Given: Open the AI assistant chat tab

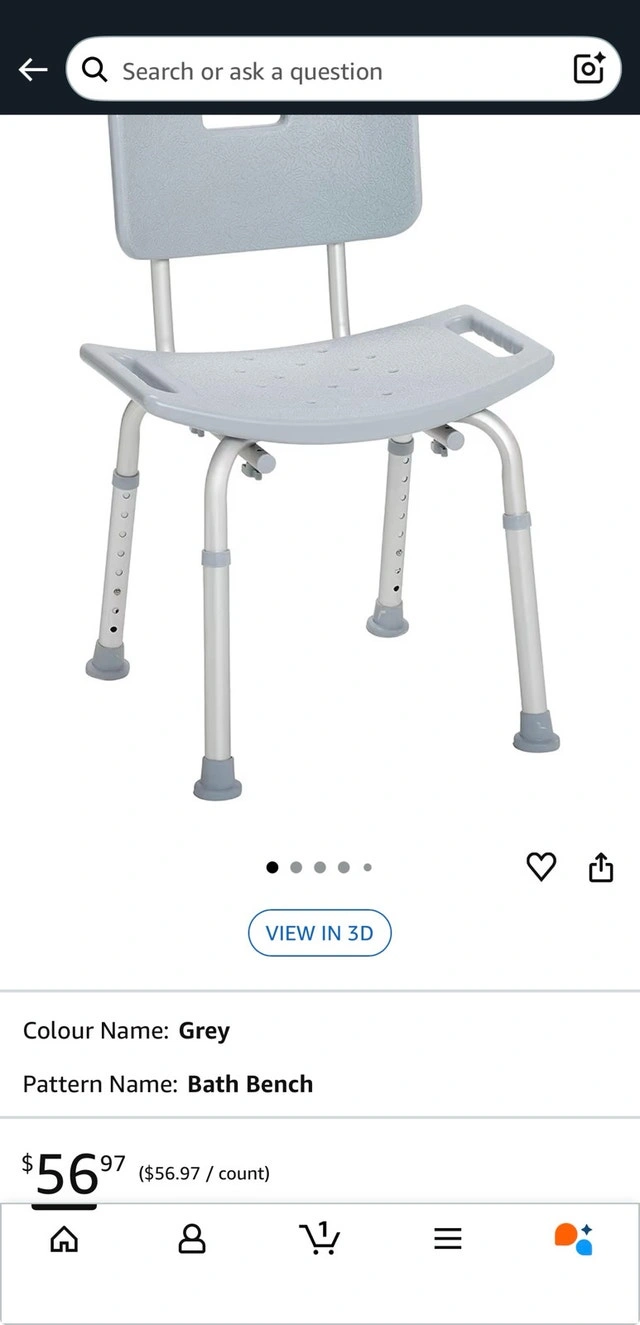Looking at the screenshot, I should click(574, 1238).
